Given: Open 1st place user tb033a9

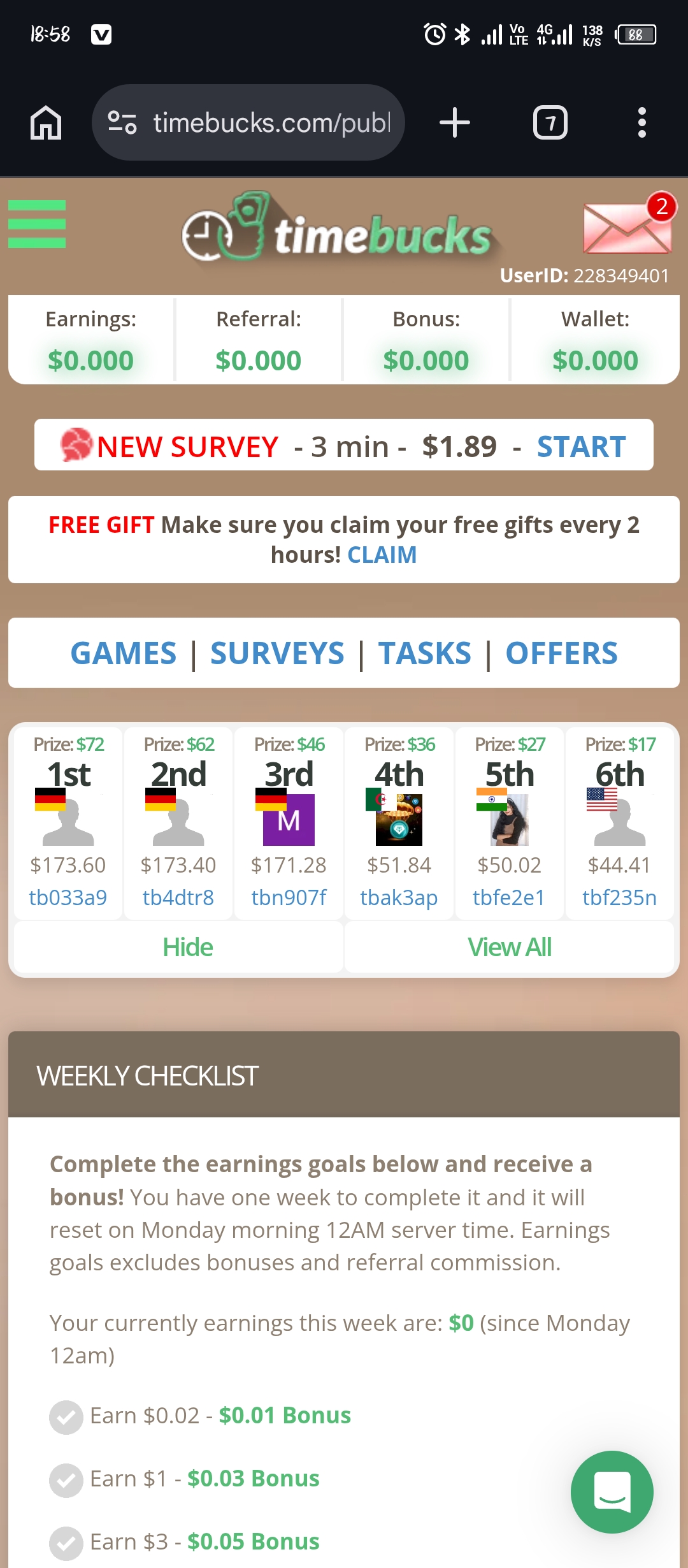Looking at the screenshot, I should (x=68, y=897).
